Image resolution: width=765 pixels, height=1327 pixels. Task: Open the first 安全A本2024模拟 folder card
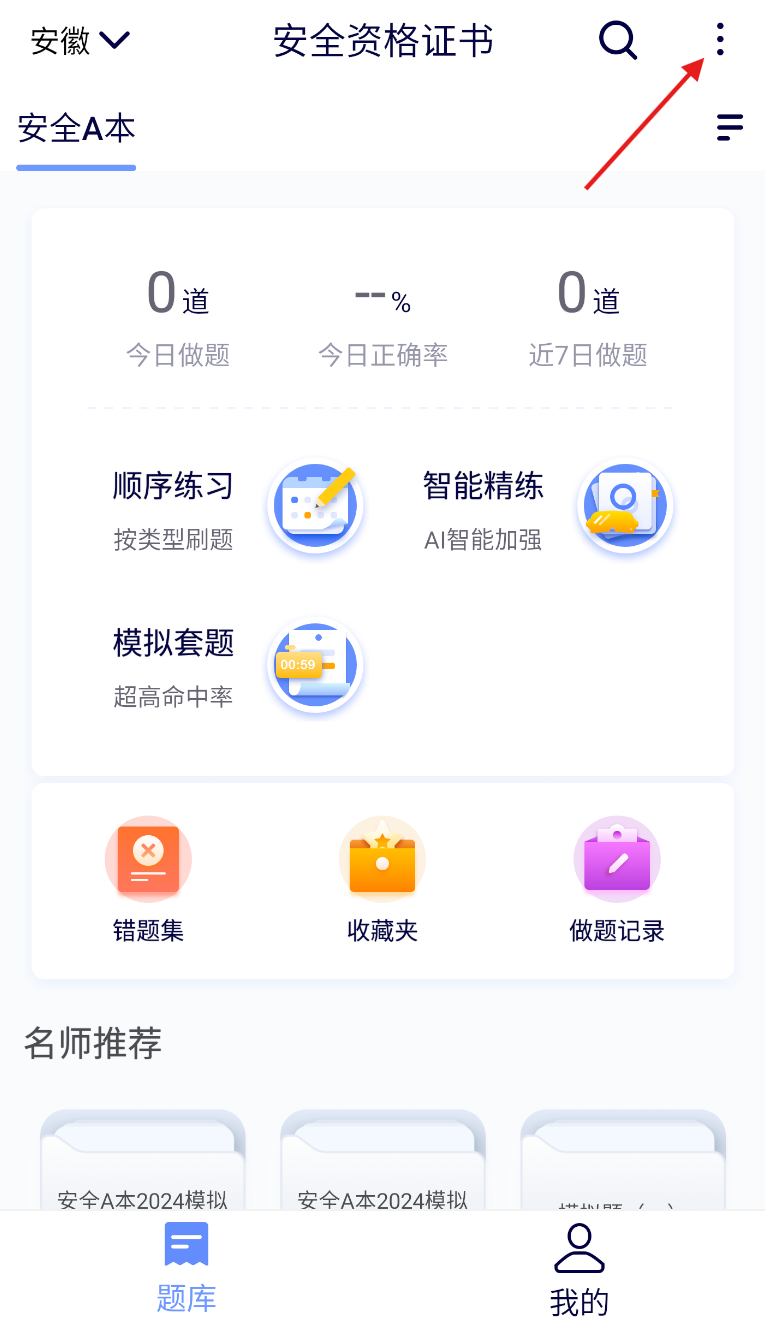[143, 1160]
